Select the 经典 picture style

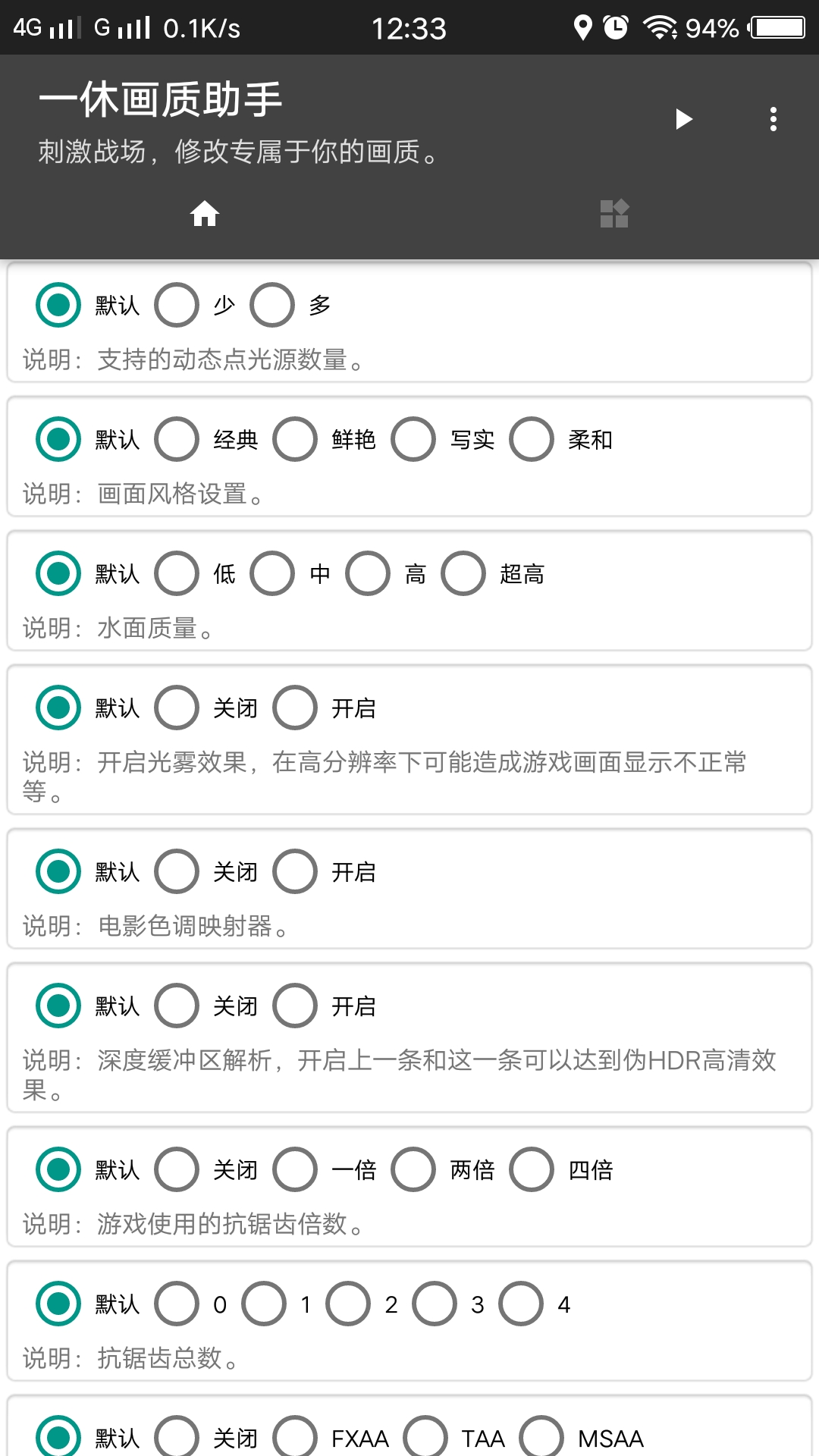(177, 438)
